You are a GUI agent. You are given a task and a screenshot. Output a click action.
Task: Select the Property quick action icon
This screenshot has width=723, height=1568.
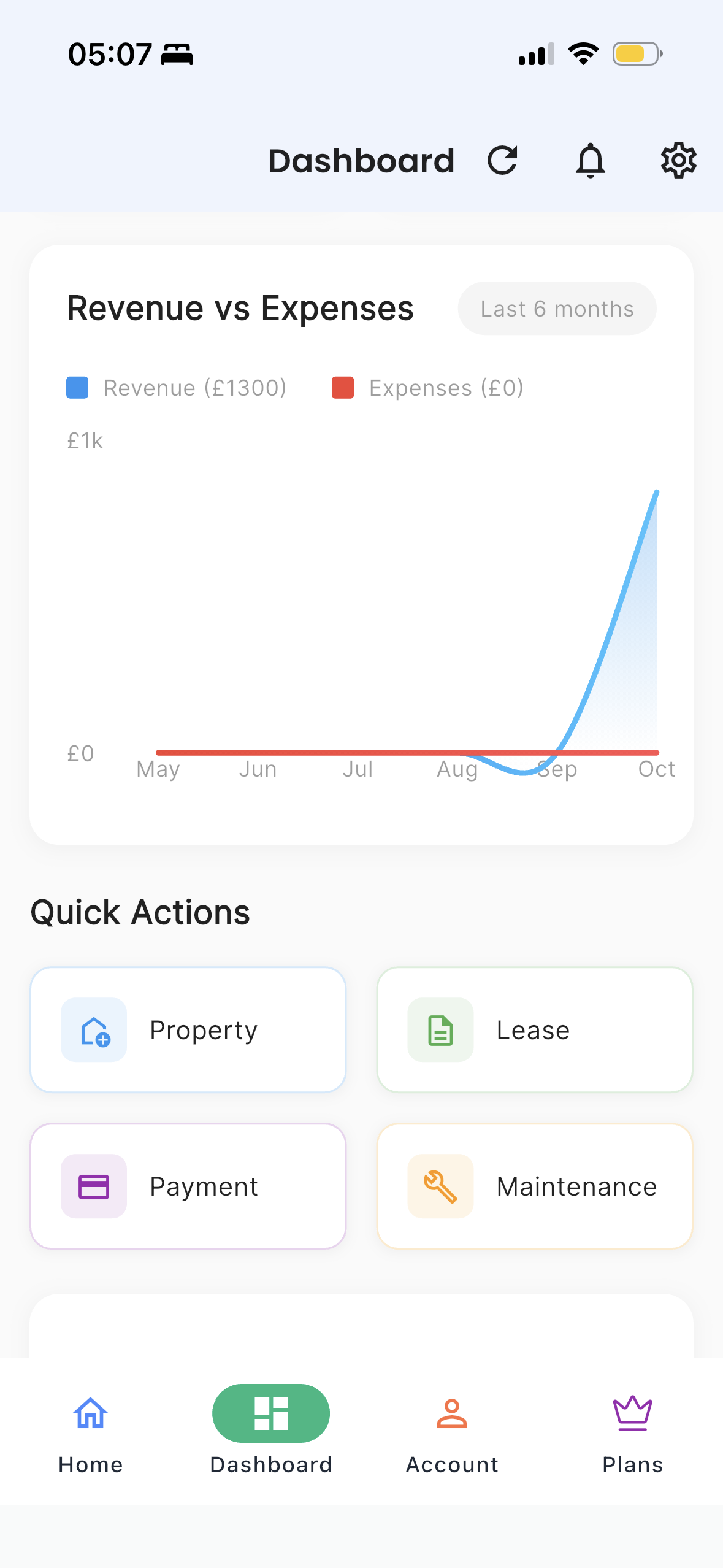(93, 1029)
